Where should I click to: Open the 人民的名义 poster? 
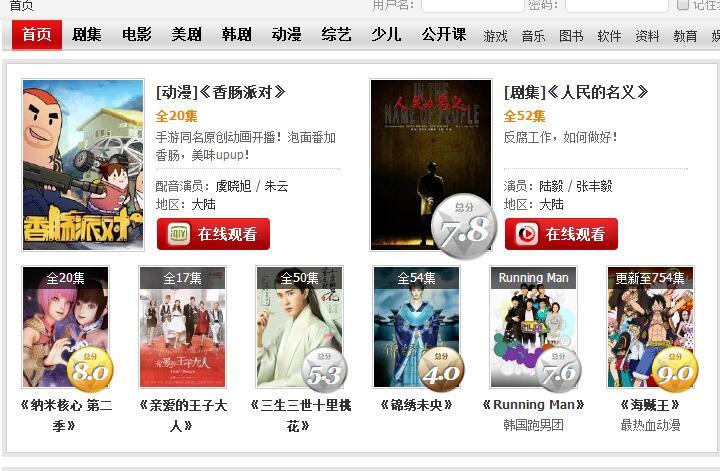tap(430, 164)
